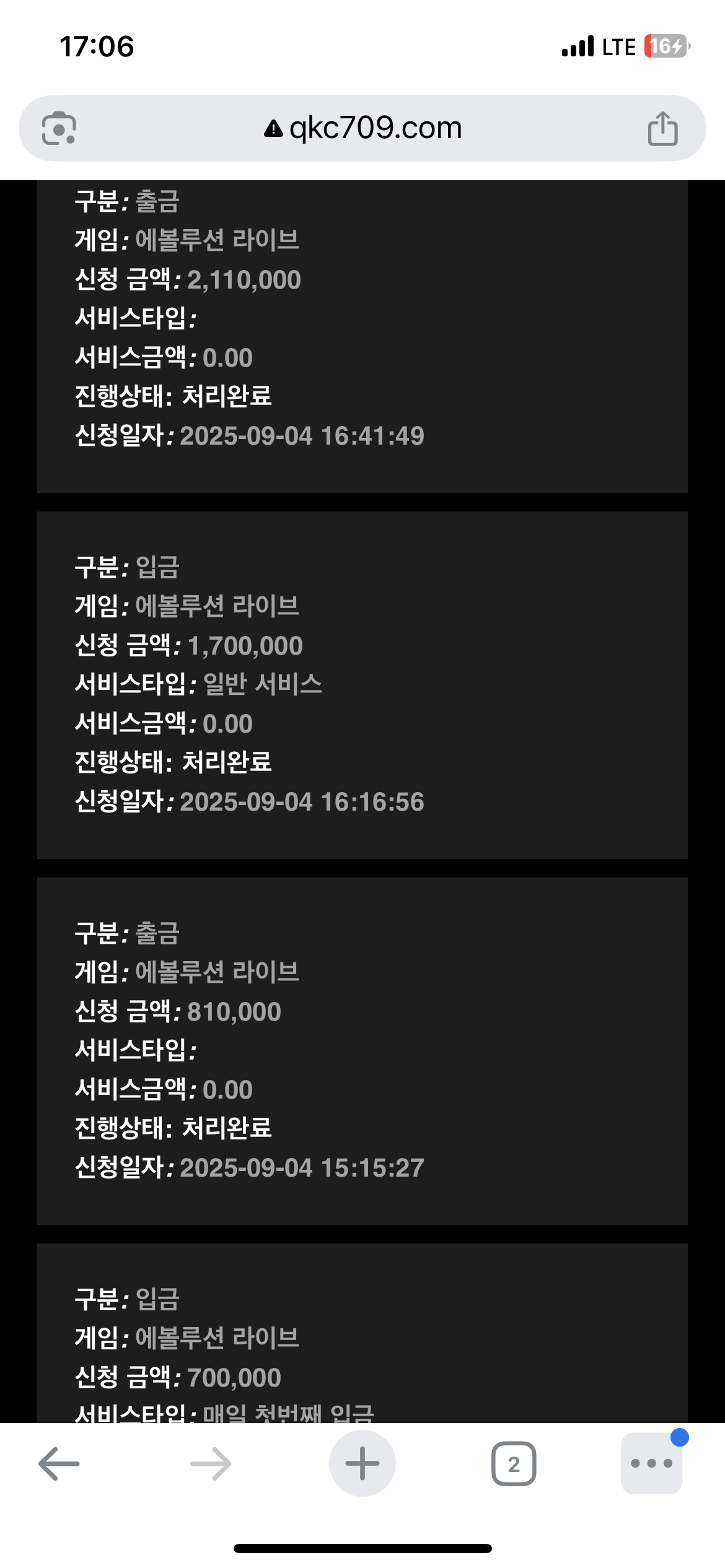Open a new browser tab

(x=362, y=1464)
